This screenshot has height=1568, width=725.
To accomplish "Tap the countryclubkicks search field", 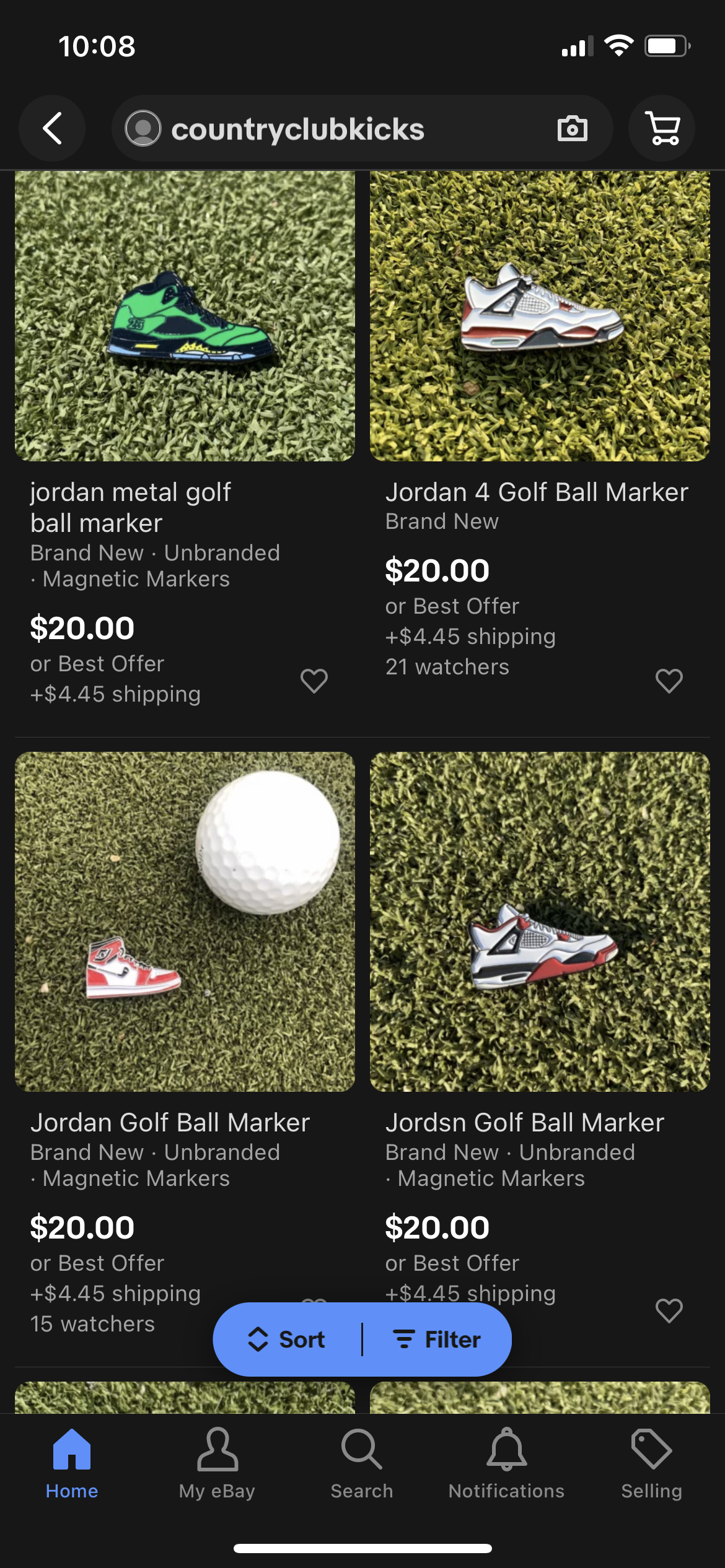I will (335, 129).
